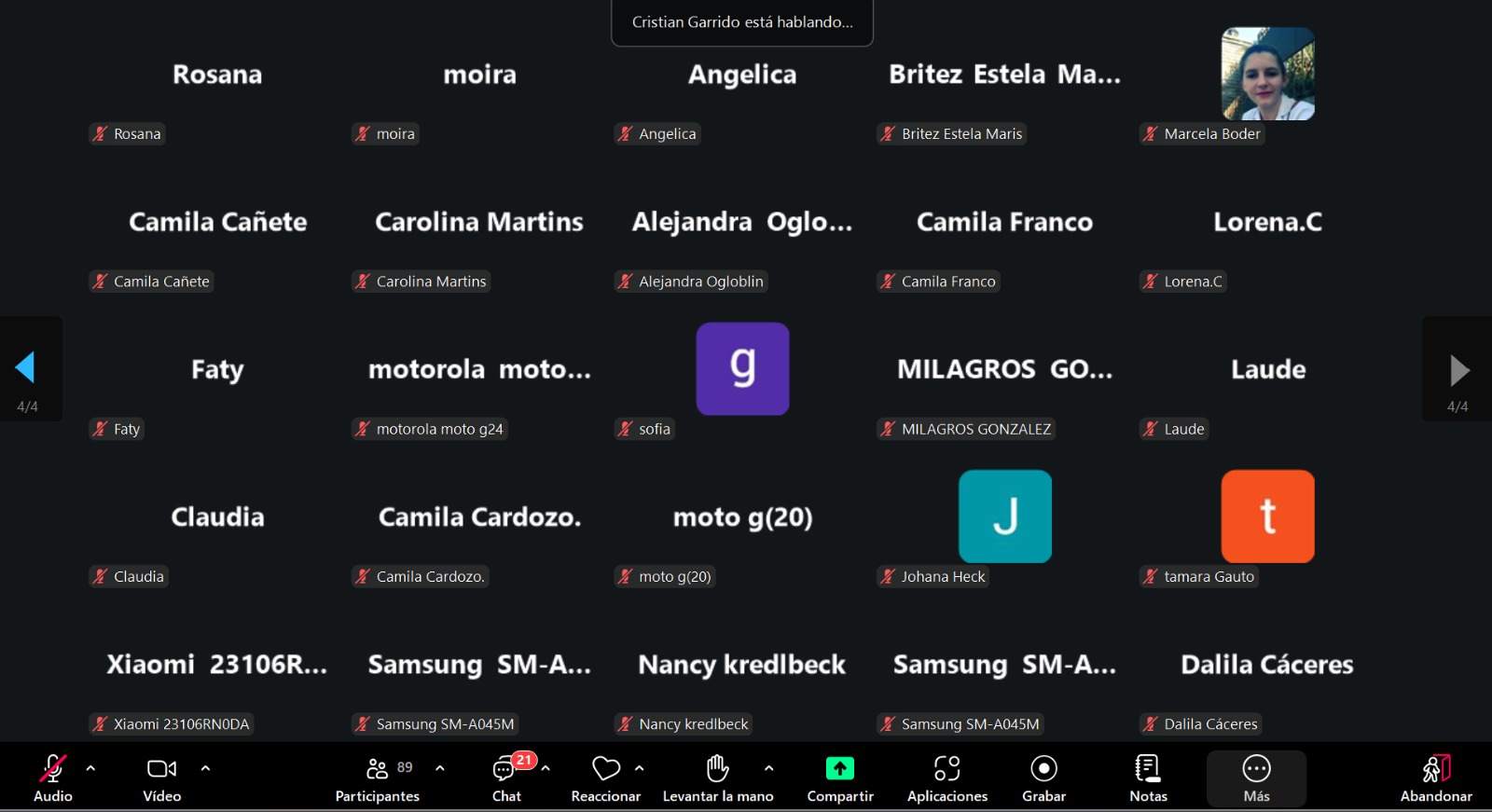Open the Chat panel

(506, 778)
